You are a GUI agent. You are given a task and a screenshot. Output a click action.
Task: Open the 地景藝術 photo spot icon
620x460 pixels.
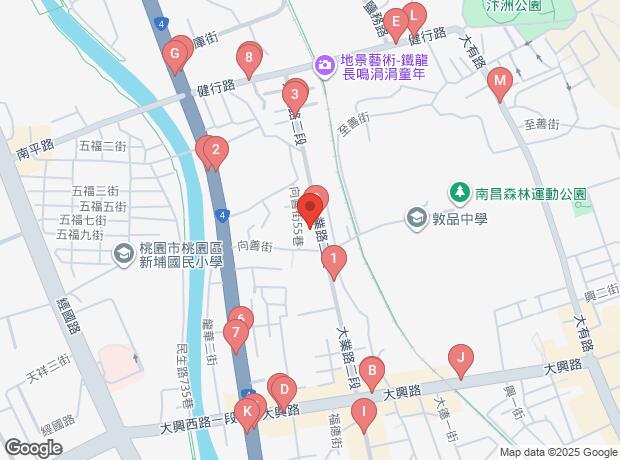[325, 66]
